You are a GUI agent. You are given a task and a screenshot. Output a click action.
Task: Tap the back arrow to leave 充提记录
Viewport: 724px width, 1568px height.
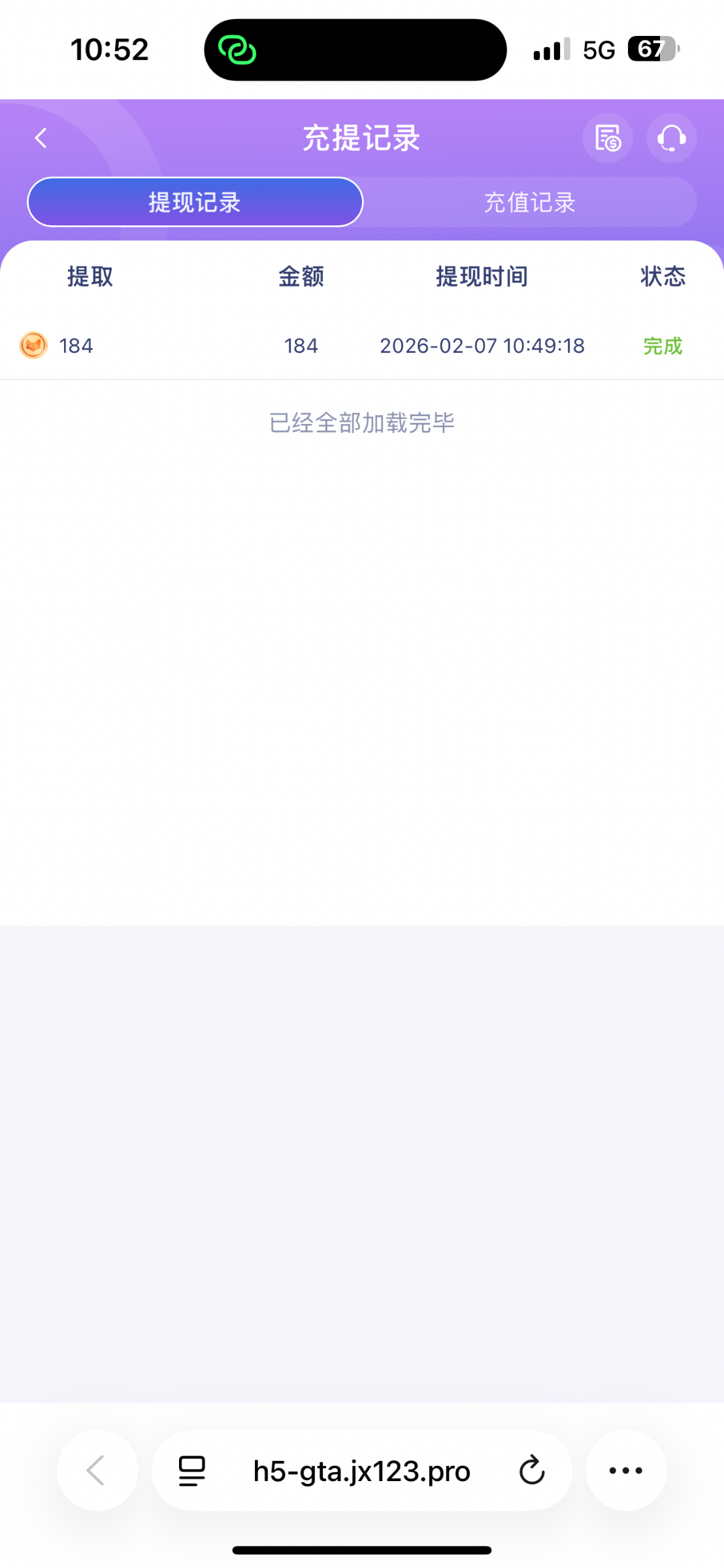point(41,138)
